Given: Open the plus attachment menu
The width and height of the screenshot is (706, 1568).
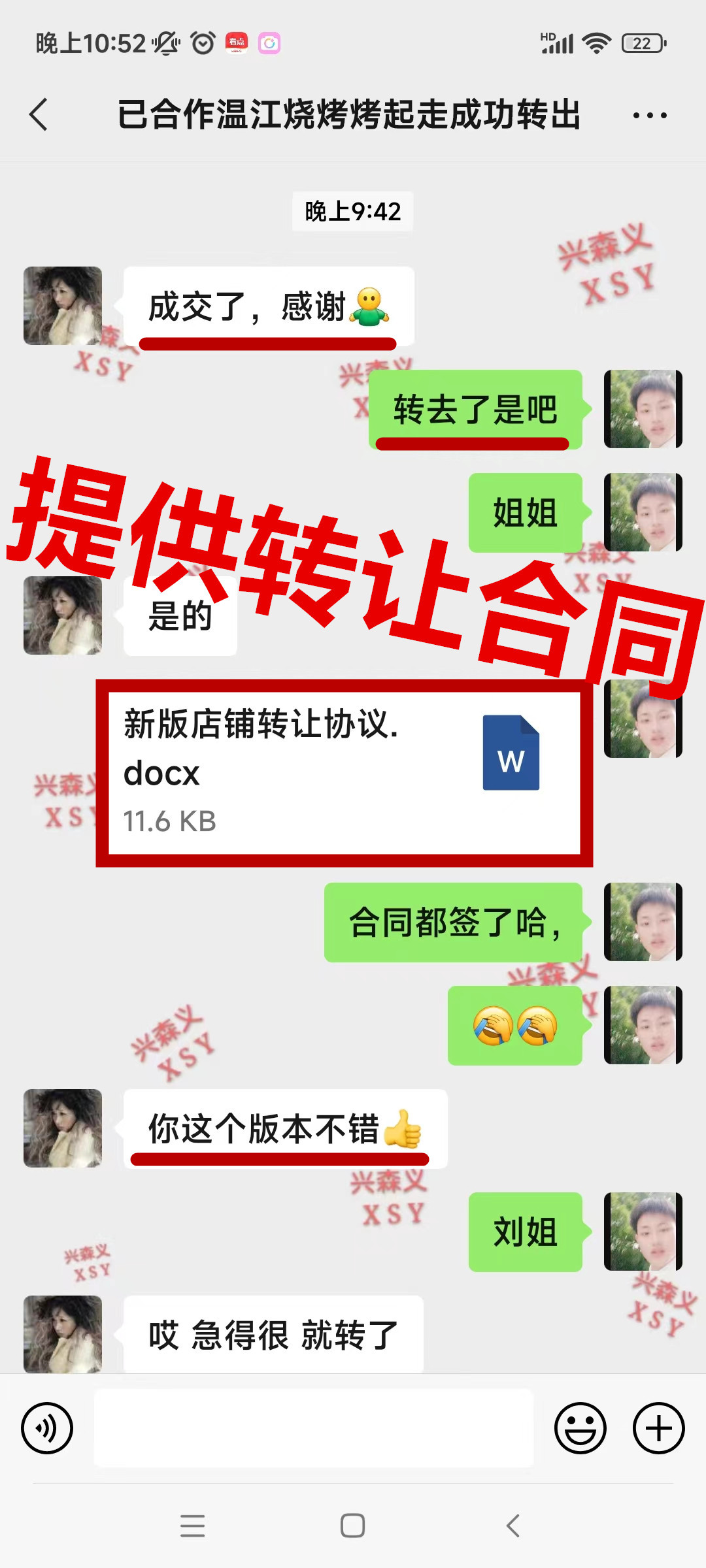Looking at the screenshot, I should tap(658, 1428).
